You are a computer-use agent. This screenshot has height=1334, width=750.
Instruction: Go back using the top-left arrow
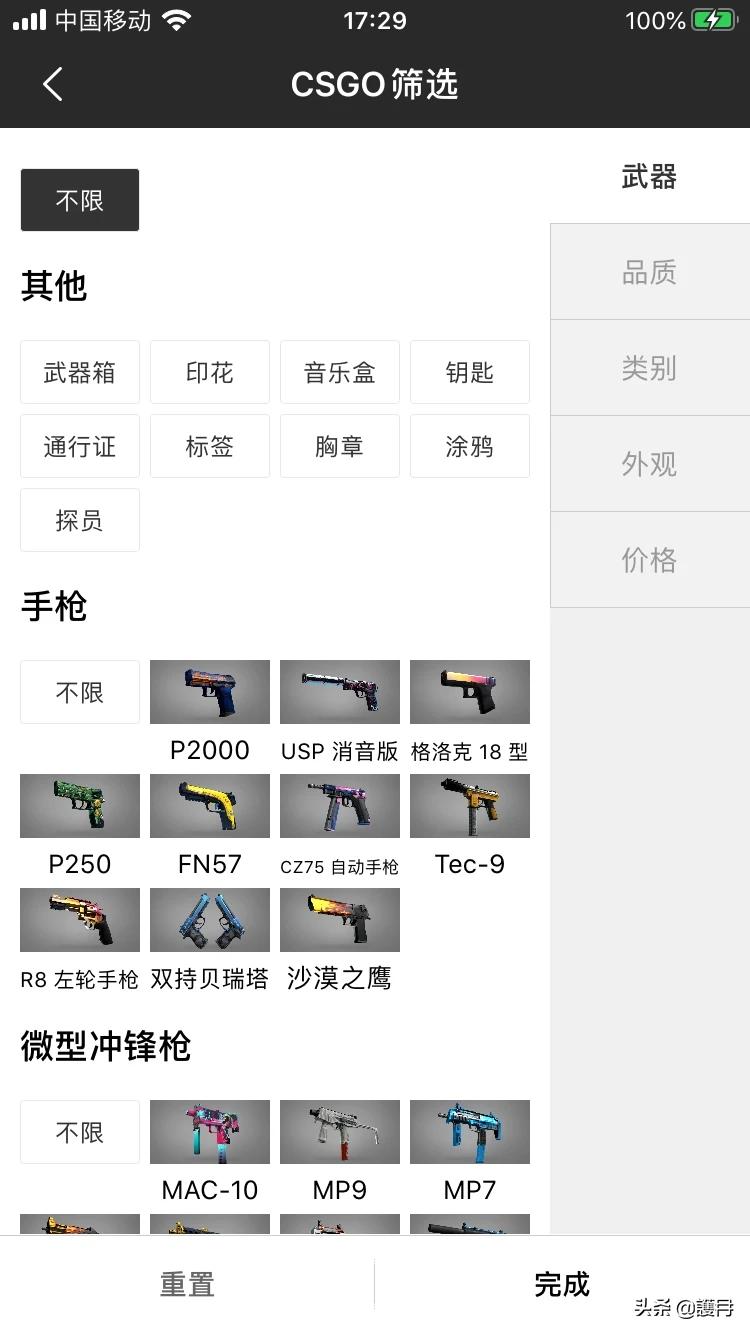[53, 84]
